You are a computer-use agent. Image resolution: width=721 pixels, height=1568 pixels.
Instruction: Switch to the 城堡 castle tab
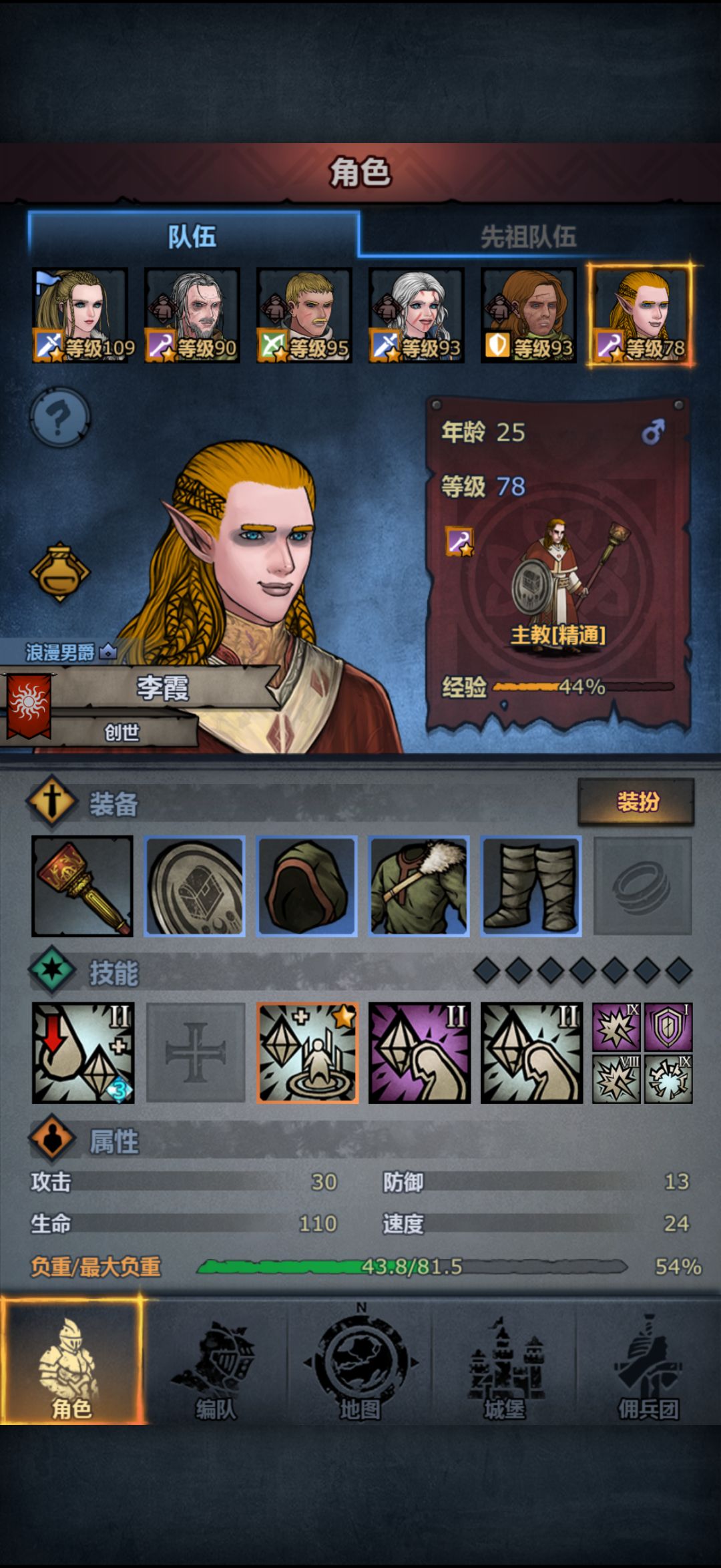(505, 1366)
